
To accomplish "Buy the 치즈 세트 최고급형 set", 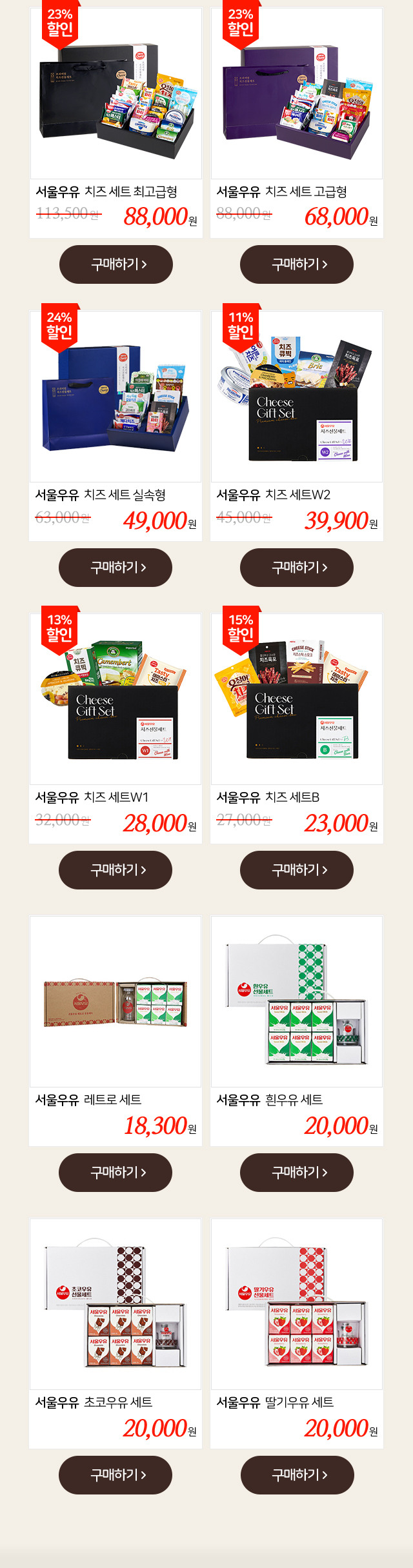I will 116,264.
